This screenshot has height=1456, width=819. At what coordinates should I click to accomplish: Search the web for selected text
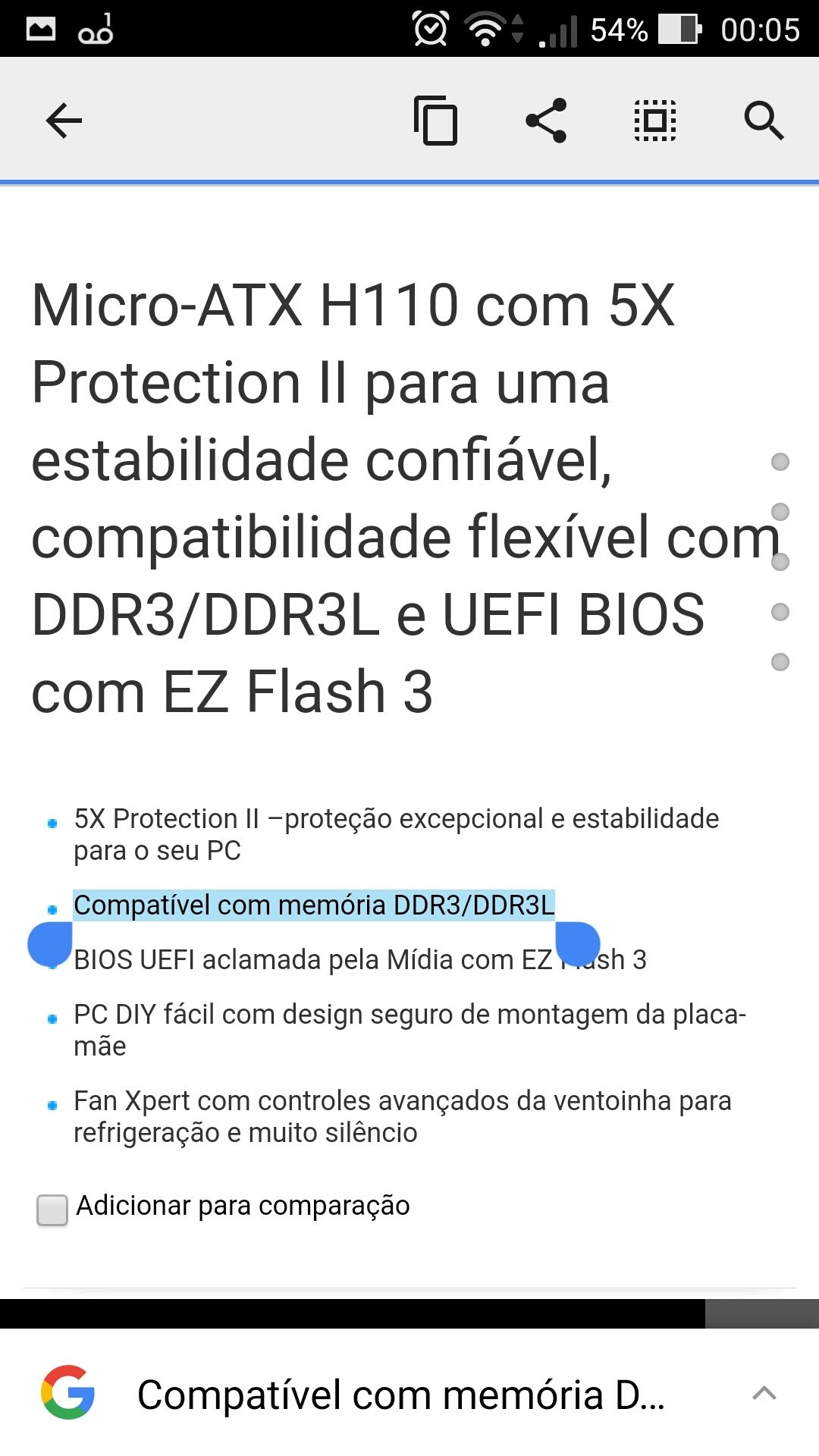[764, 121]
